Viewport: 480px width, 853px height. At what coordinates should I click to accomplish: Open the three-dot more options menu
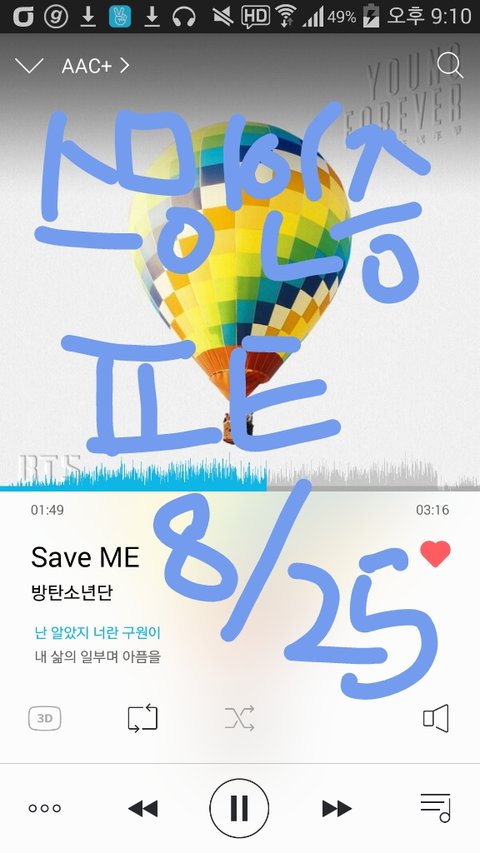[45, 808]
